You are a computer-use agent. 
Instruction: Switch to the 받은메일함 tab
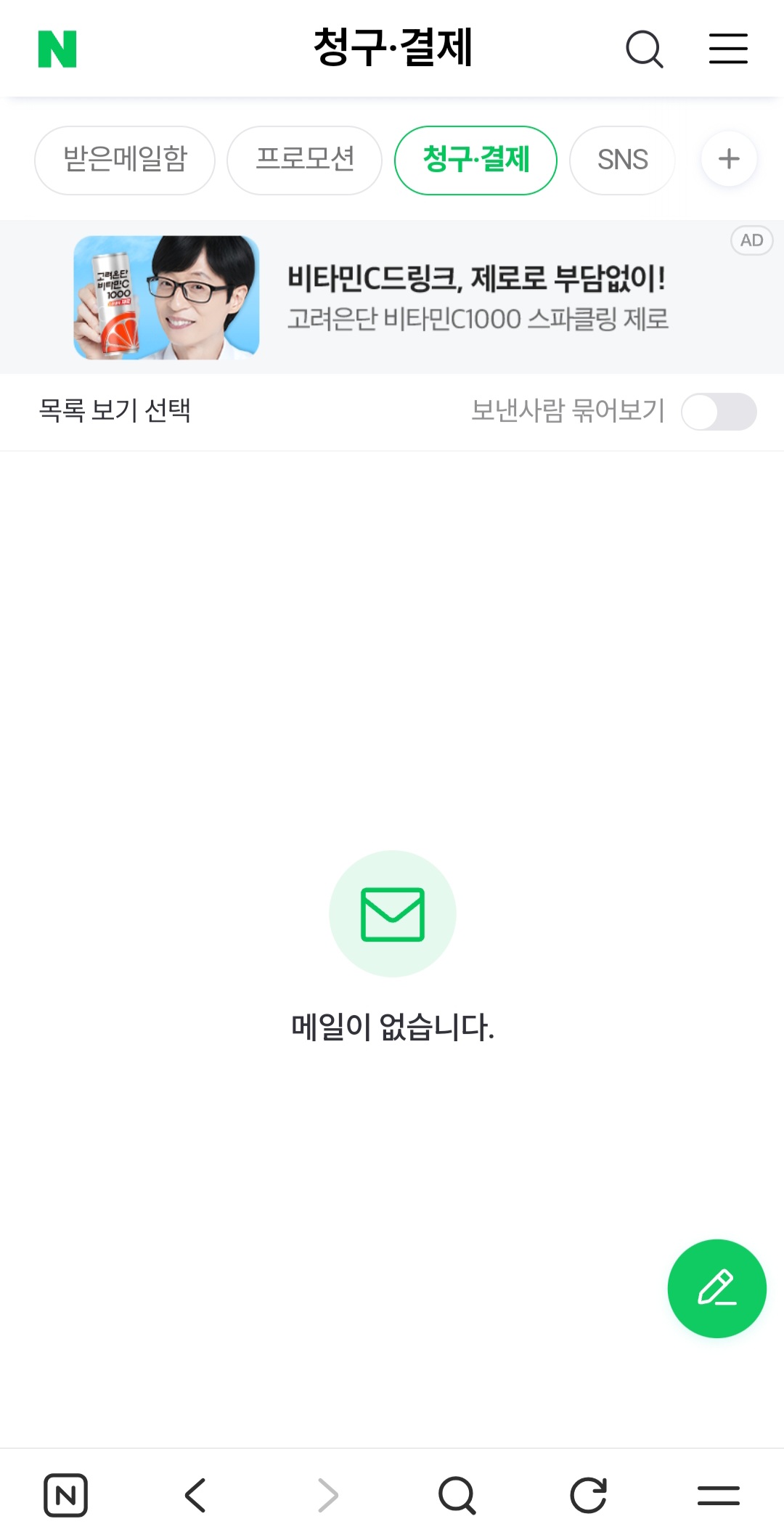tap(125, 160)
